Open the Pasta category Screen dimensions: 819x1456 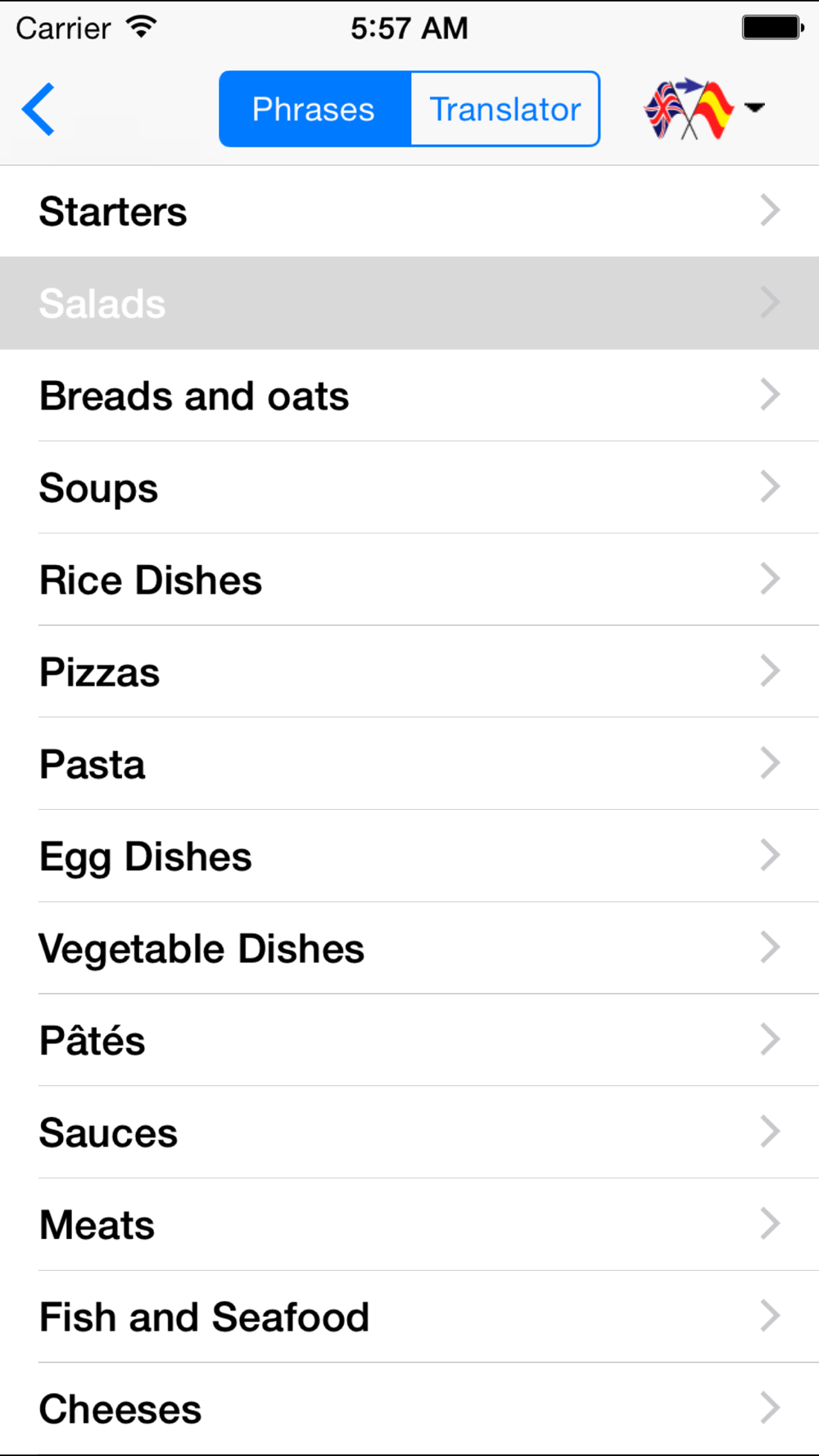click(x=409, y=764)
